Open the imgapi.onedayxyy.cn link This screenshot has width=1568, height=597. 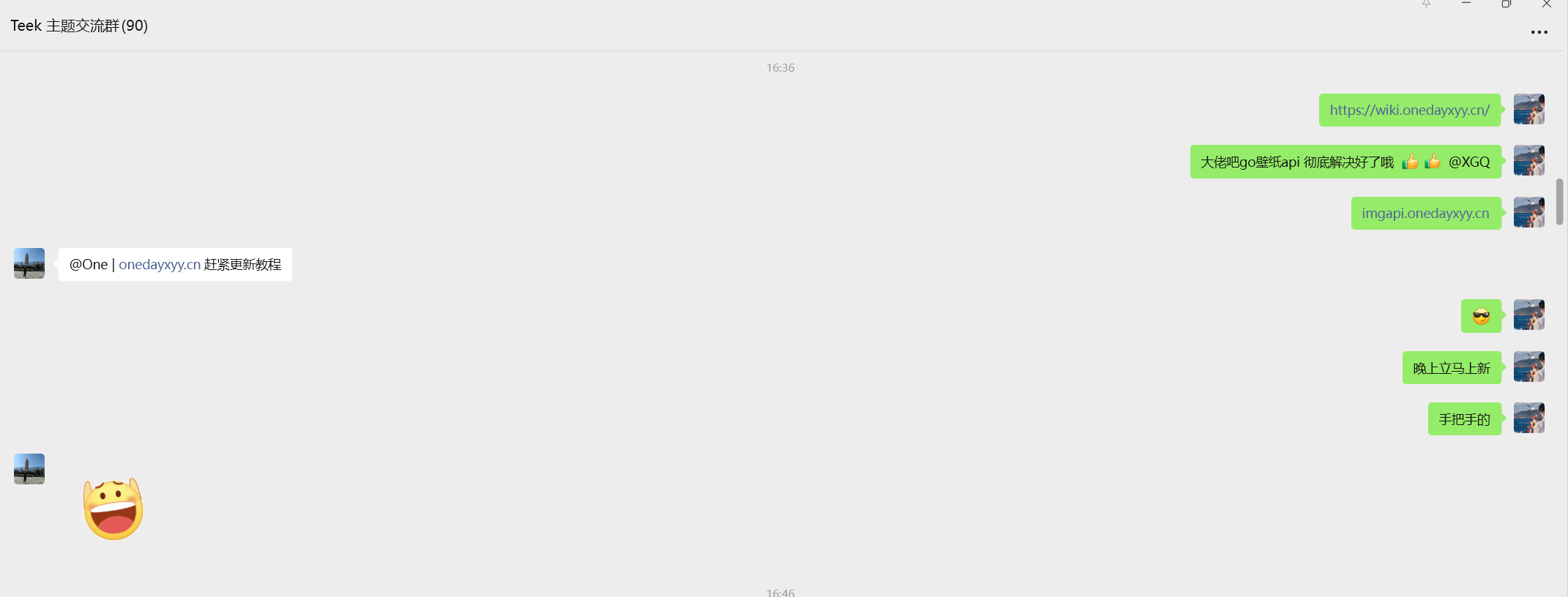1425,214
